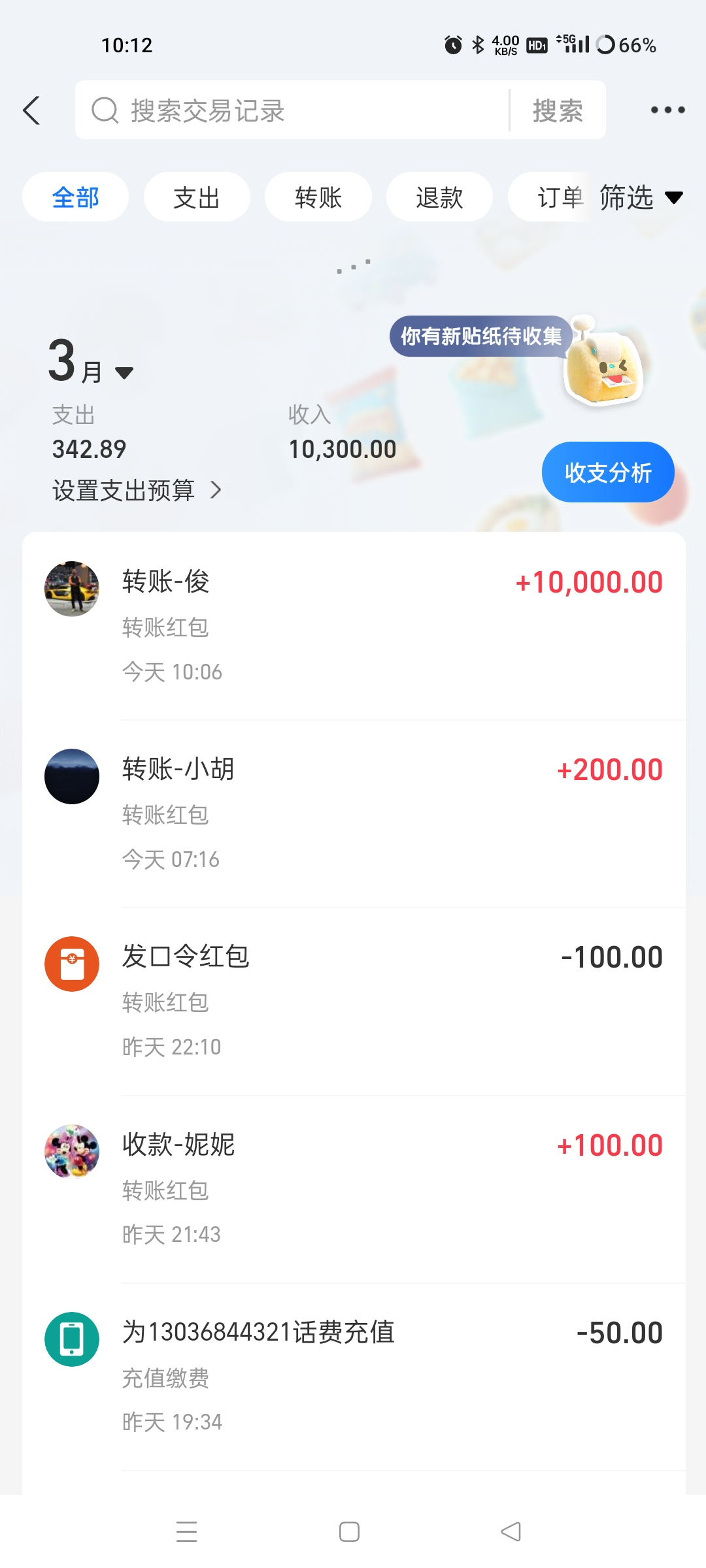
Task: Tap the 搜索交易记录 search field
Action: coord(294,110)
